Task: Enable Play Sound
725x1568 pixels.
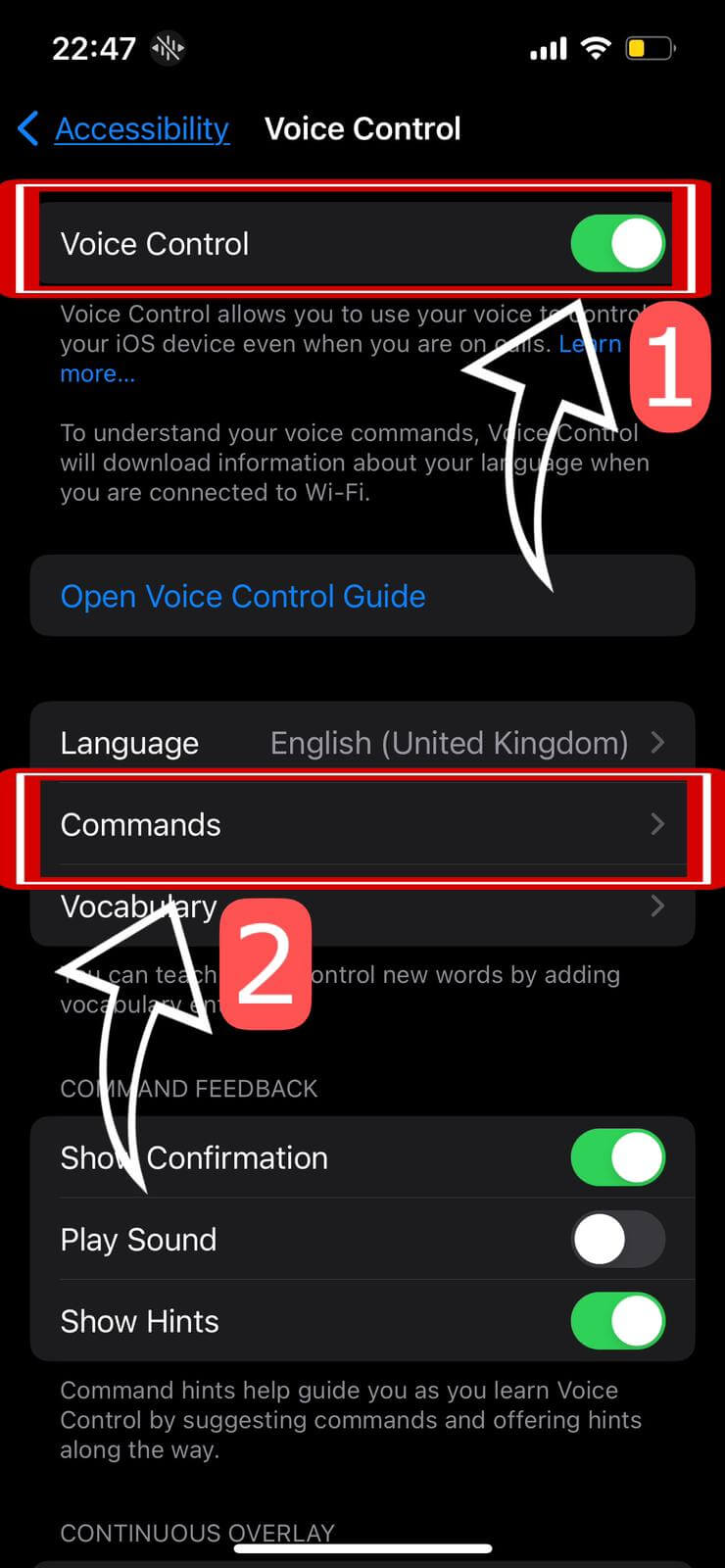Action: pos(618,1239)
